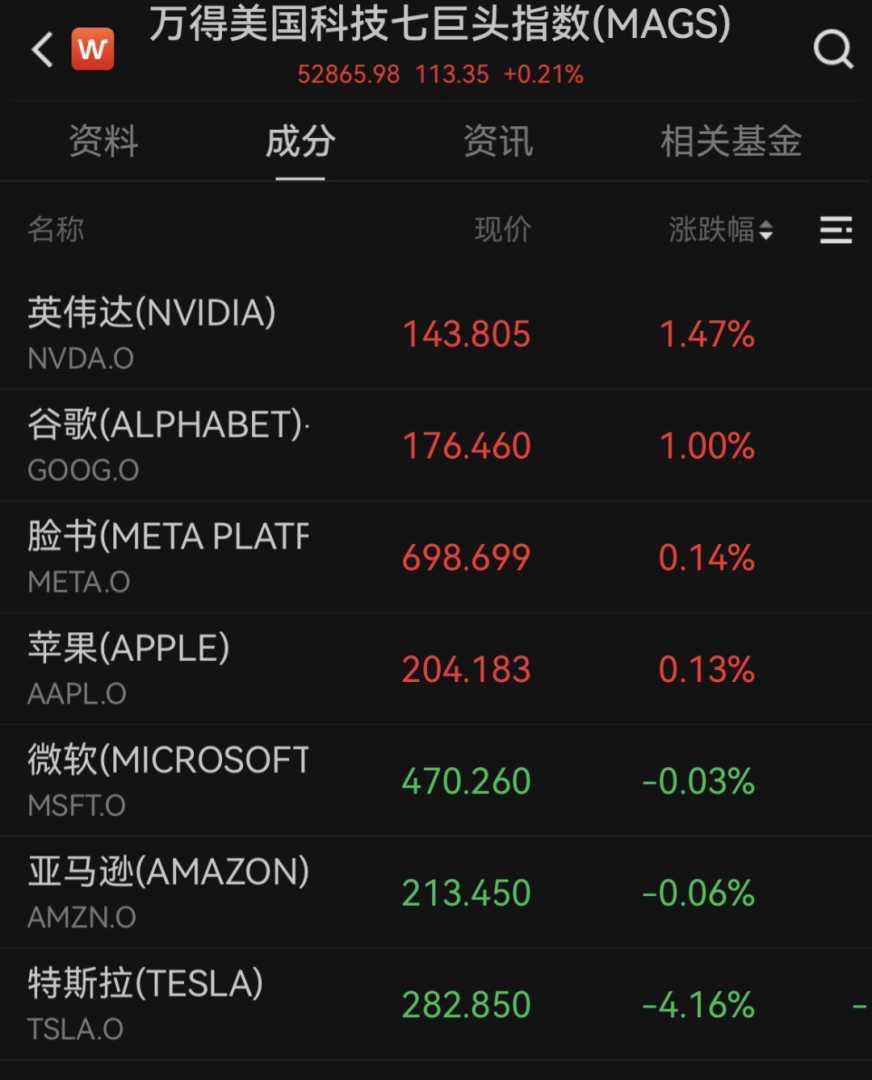Open the 相关基金 tab
The height and width of the screenshot is (1080, 872).
pyautogui.click(x=731, y=142)
